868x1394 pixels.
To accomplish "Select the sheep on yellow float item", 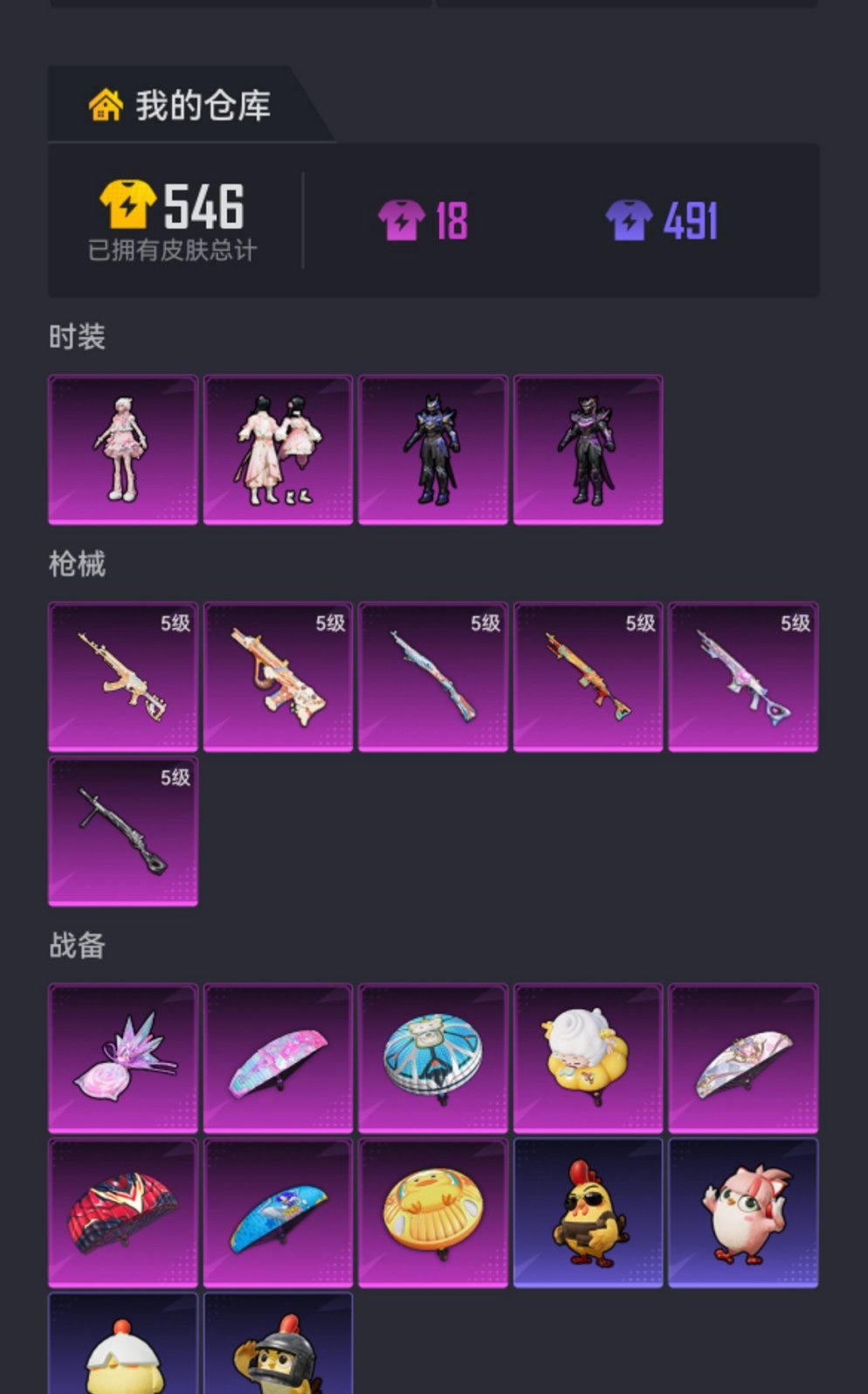I will (588, 1058).
